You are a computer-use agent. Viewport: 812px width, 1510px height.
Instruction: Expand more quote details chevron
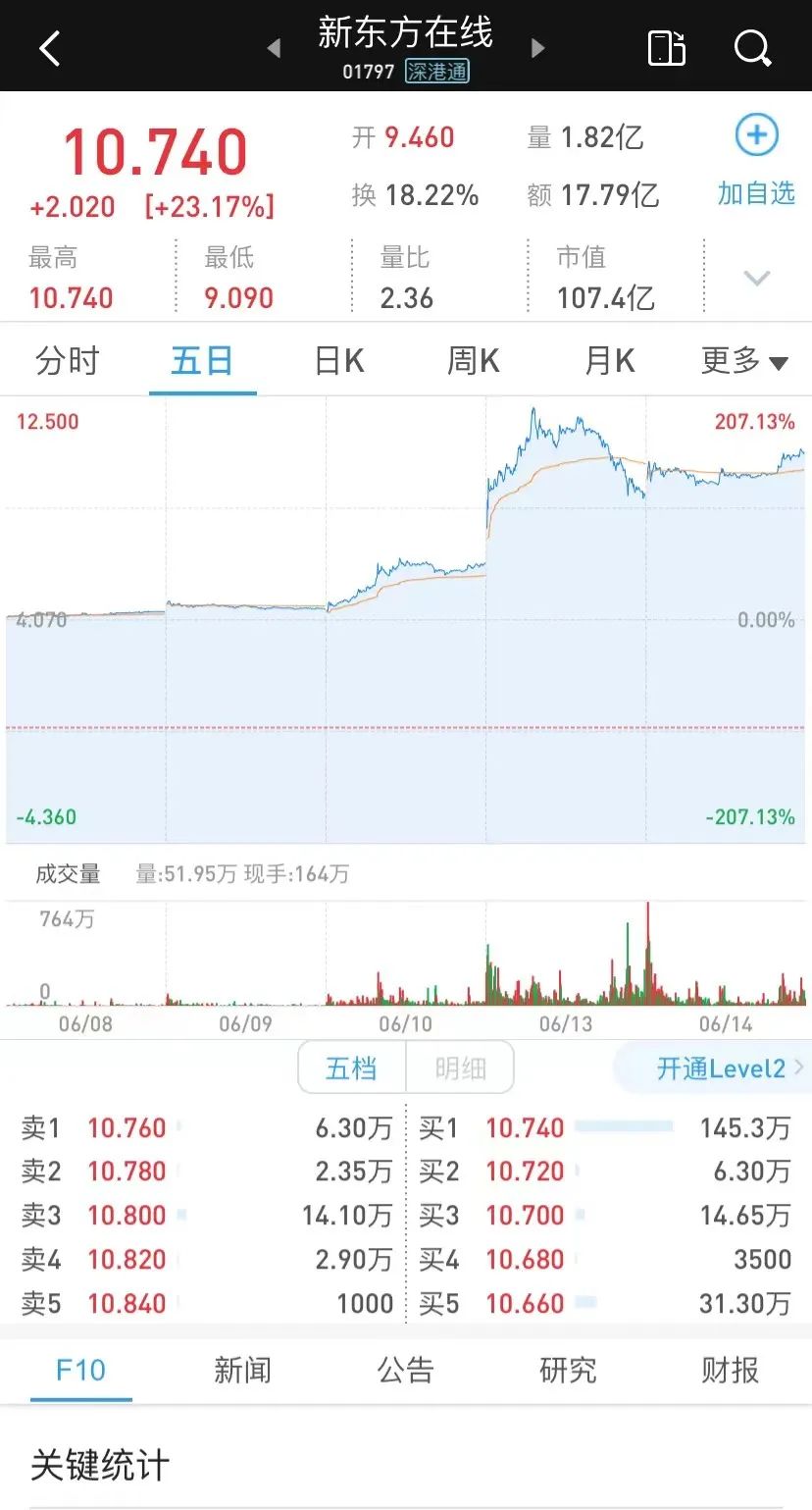(x=756, y=279)
